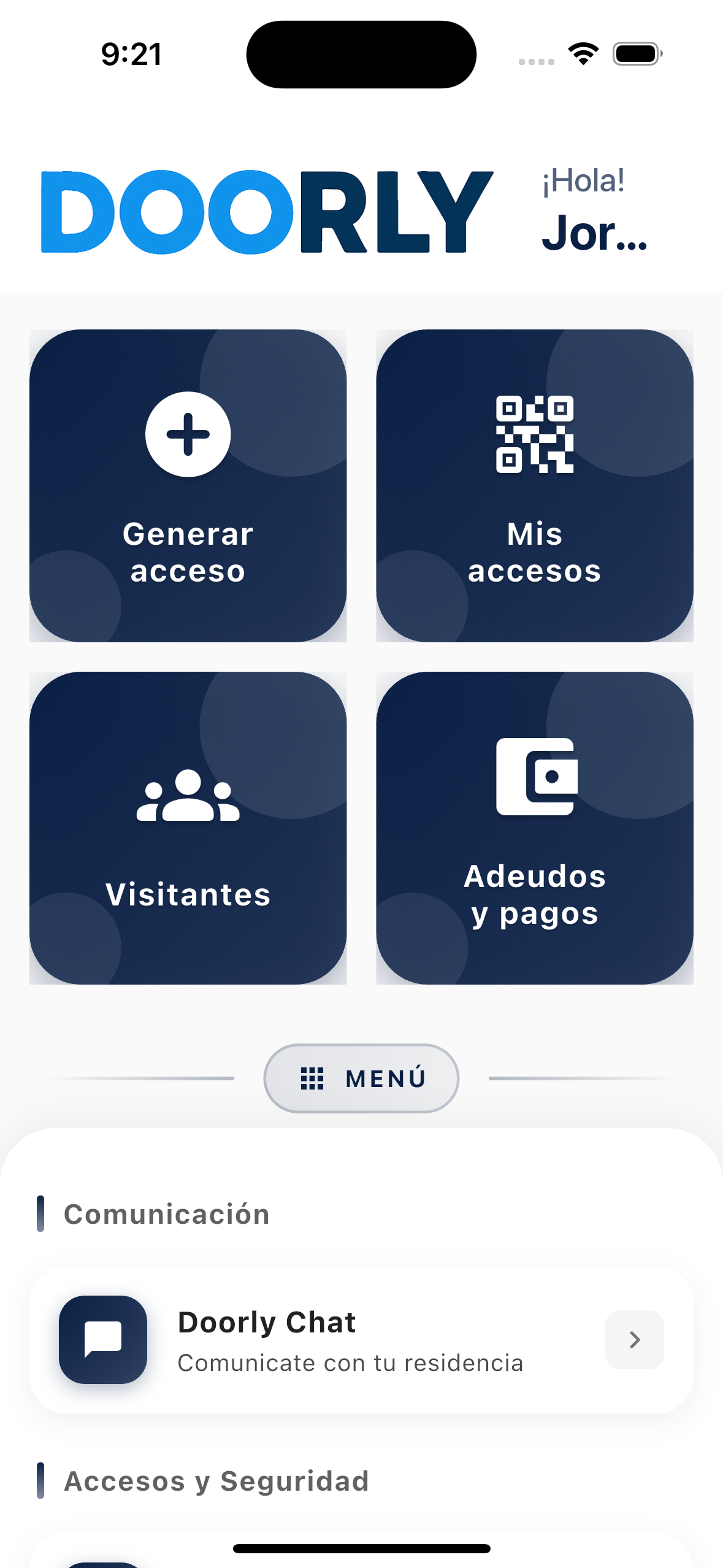Open the MENÚ panel

point(361,1078)
